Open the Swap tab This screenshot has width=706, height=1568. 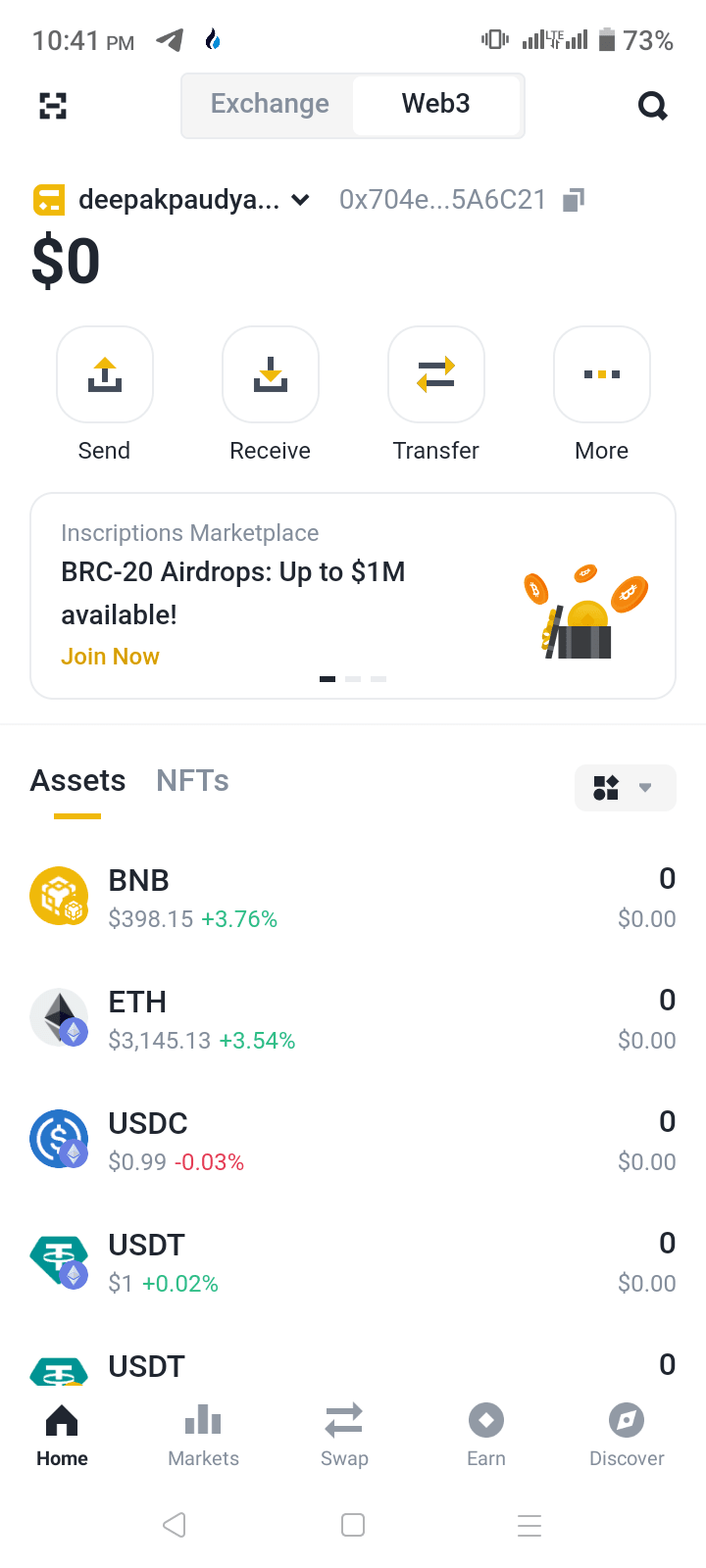(x=344, y=1434)
